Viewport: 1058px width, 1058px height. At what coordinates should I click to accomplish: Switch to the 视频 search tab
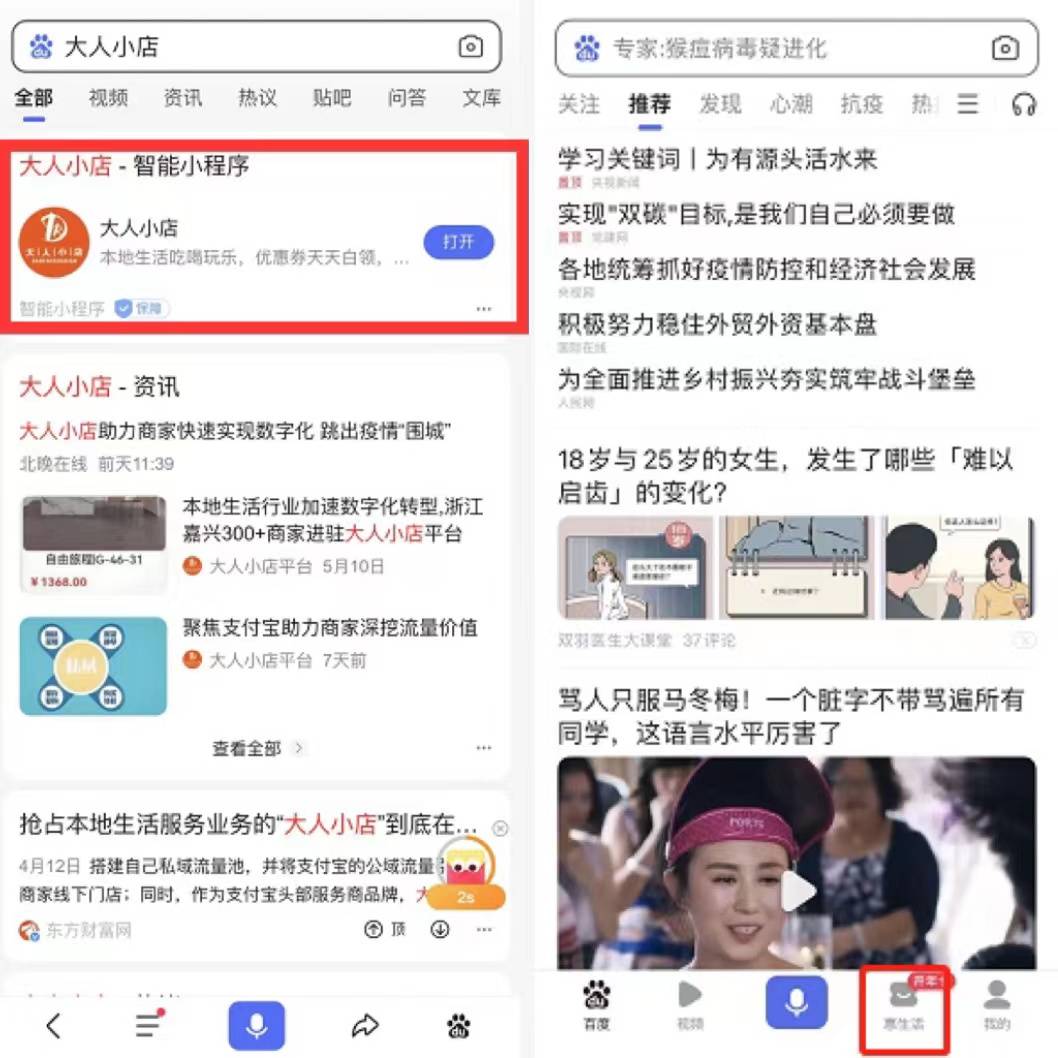[x=108, y=98]
